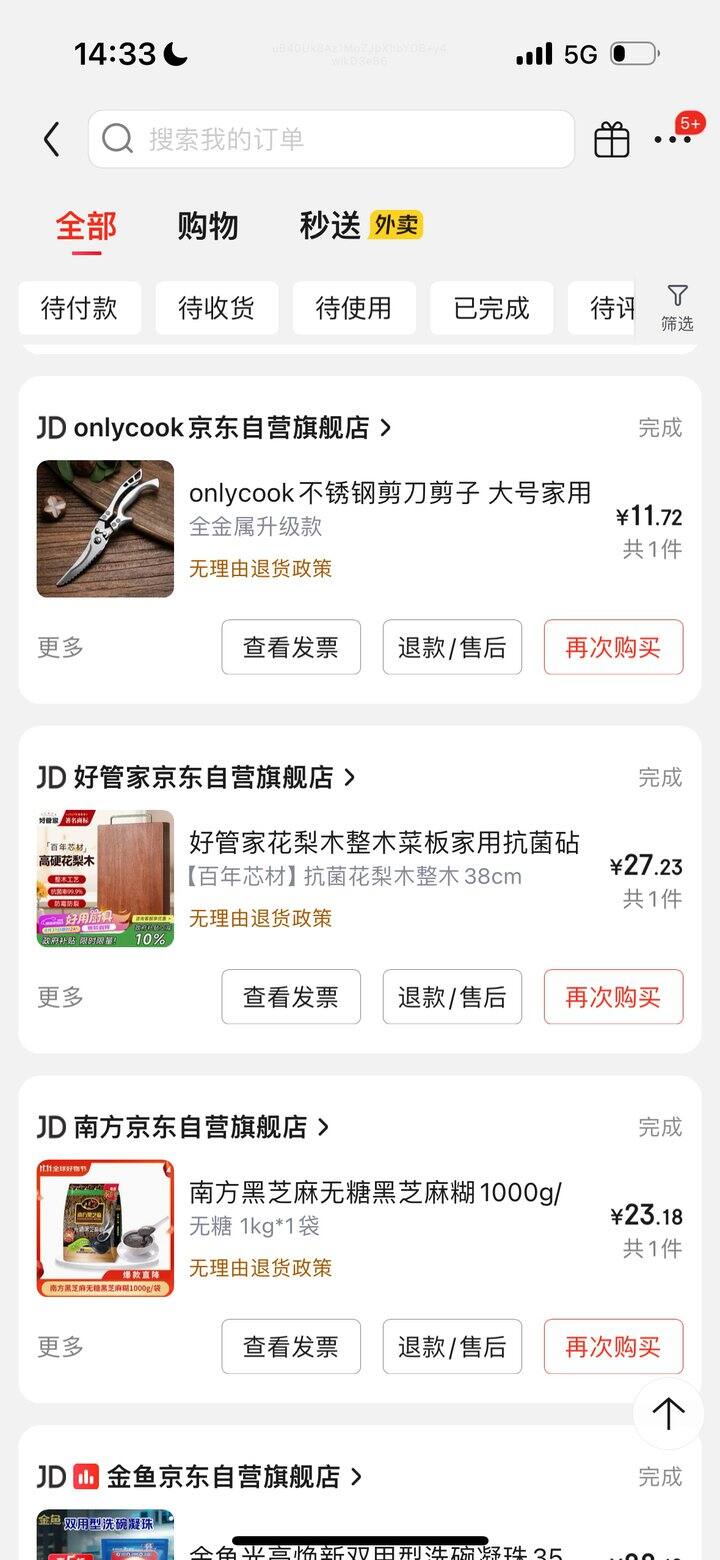This screenshot has height=1560, width=720.
Task: Select the 待使用 filter chip
Action: tap(353, 308)
